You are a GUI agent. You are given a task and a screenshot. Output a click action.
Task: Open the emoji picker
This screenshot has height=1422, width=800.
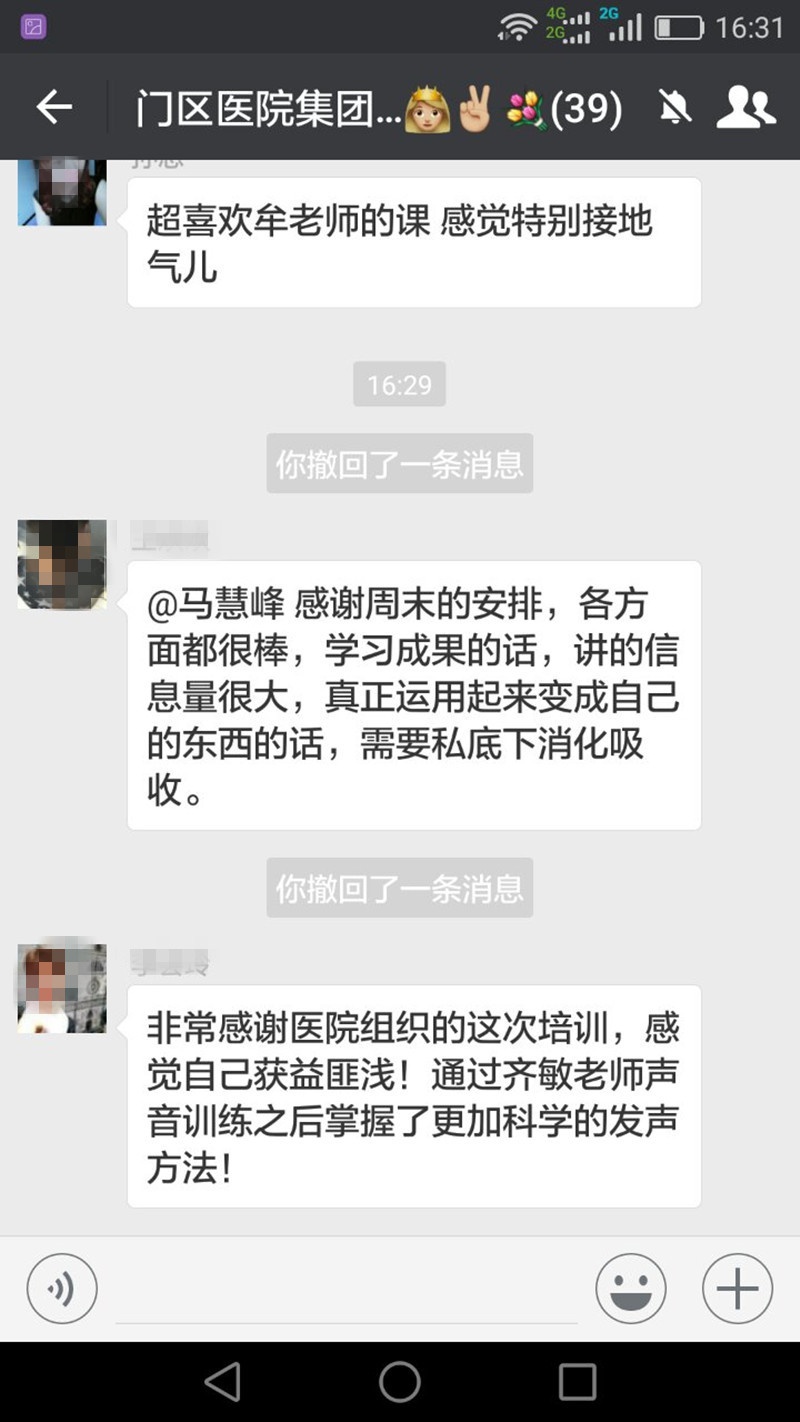pyautogui.click(x=631, y=1289)
